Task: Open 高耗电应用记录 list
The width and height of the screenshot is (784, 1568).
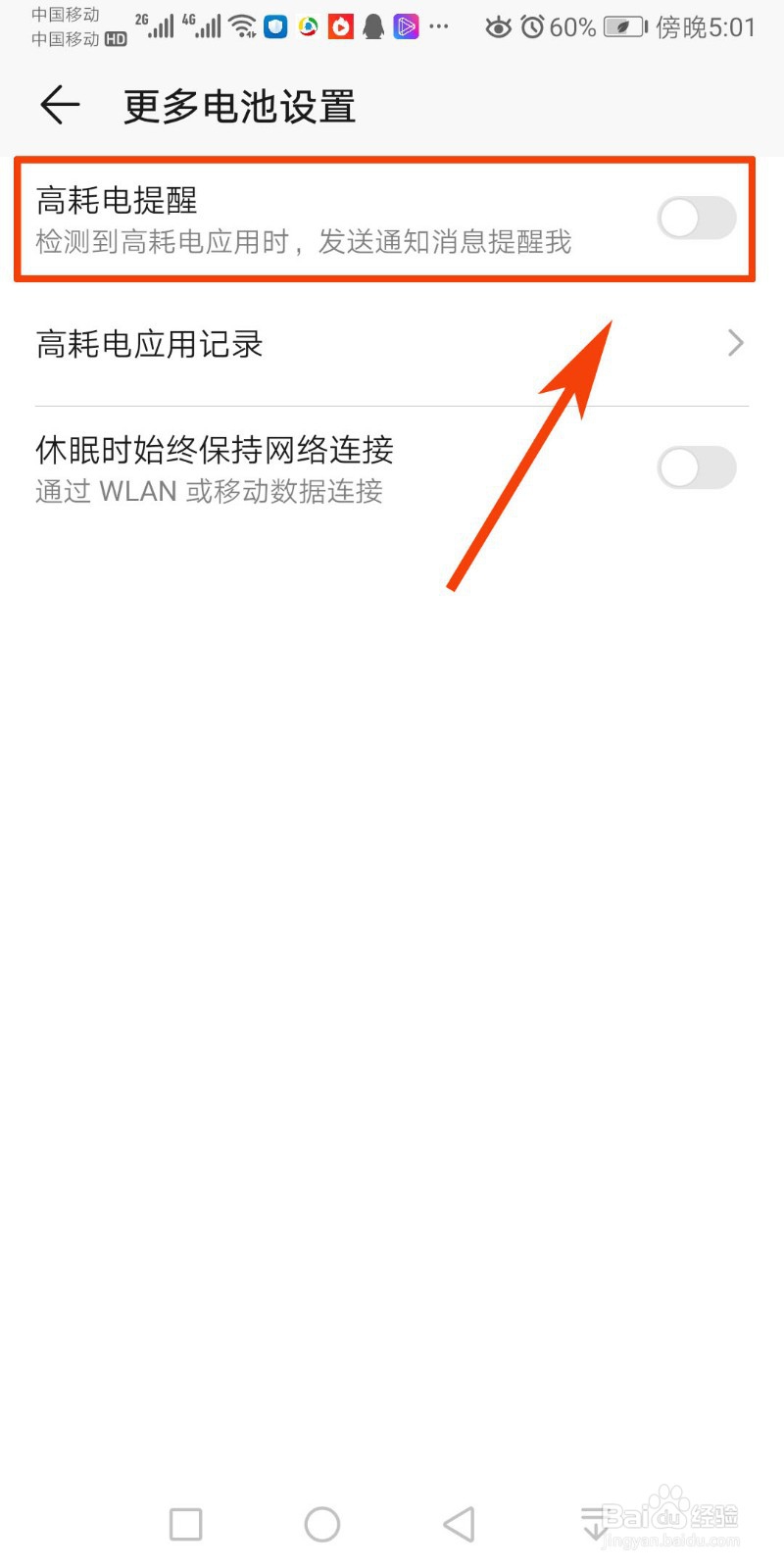Action: point(149,343)
